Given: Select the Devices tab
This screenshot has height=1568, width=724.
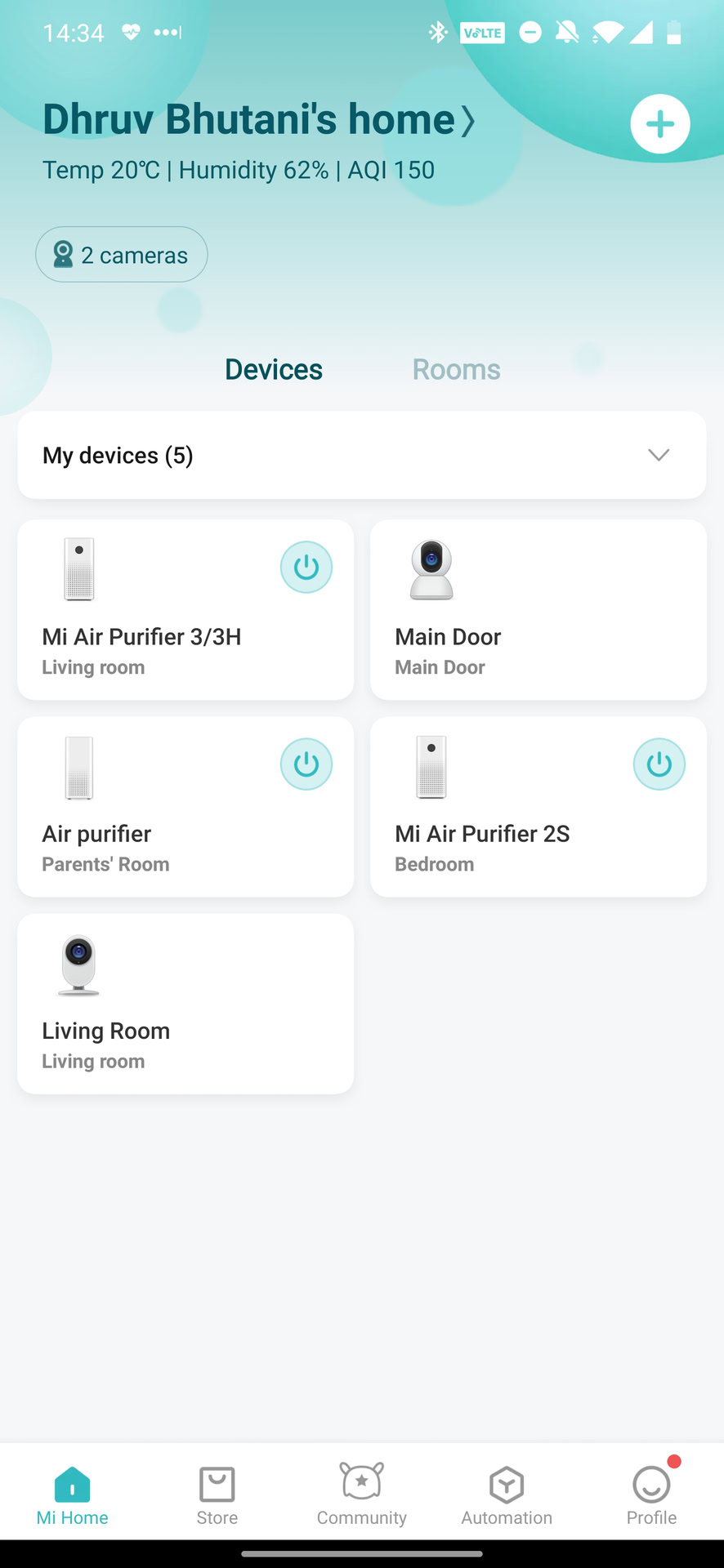Looking at the screenshot, I should pos(274,369).
